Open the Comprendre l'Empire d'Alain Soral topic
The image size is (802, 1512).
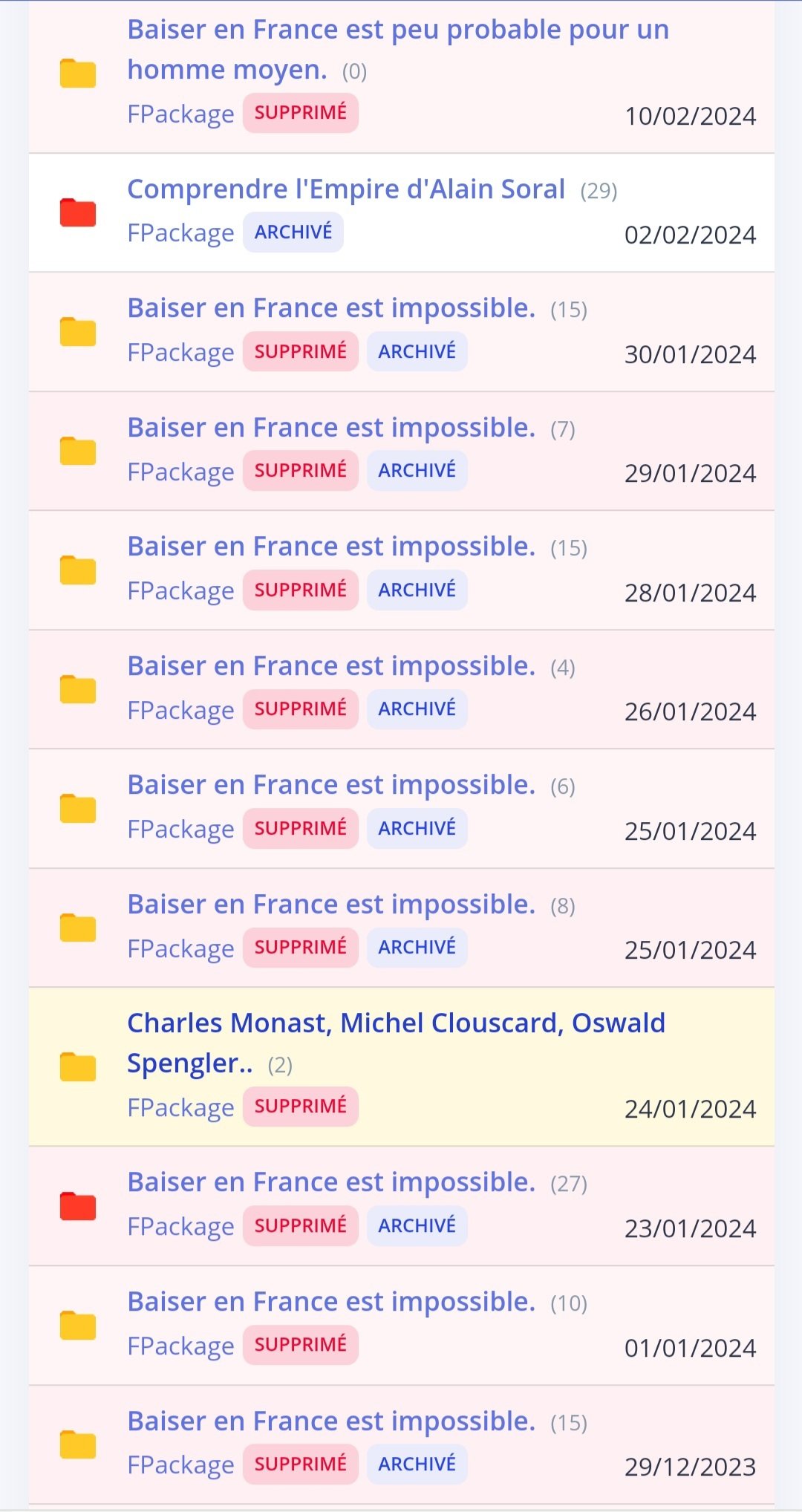tap(346, 189)
